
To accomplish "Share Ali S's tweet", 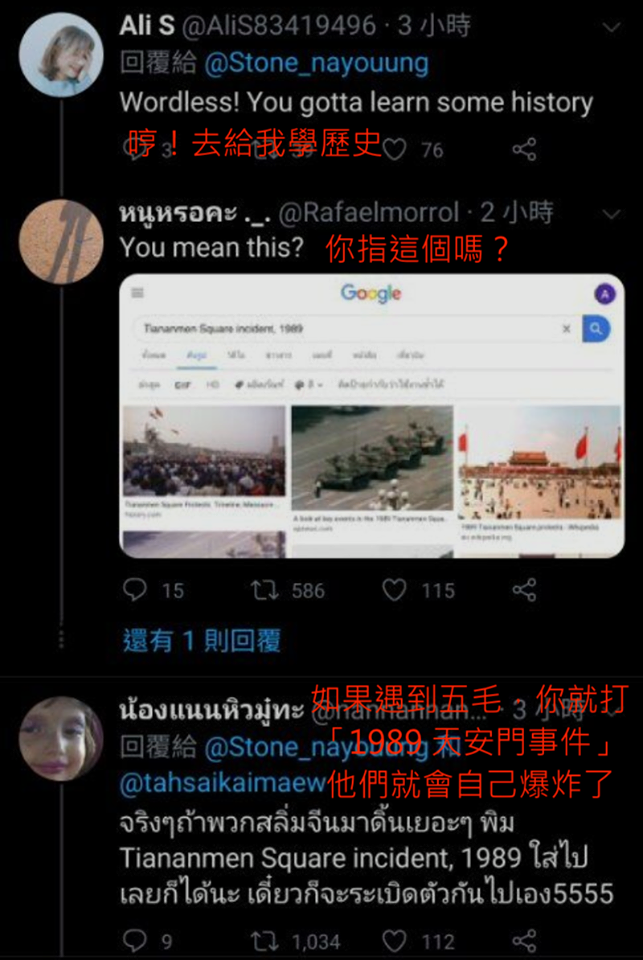I will tap(524, 149).
